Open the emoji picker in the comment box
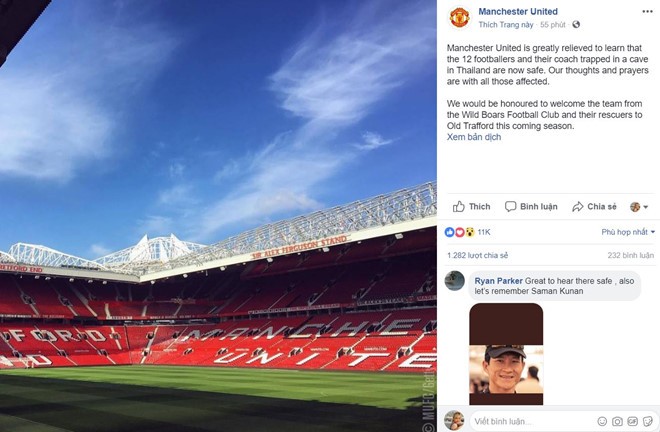660x432 pixels. pos(602,421)
